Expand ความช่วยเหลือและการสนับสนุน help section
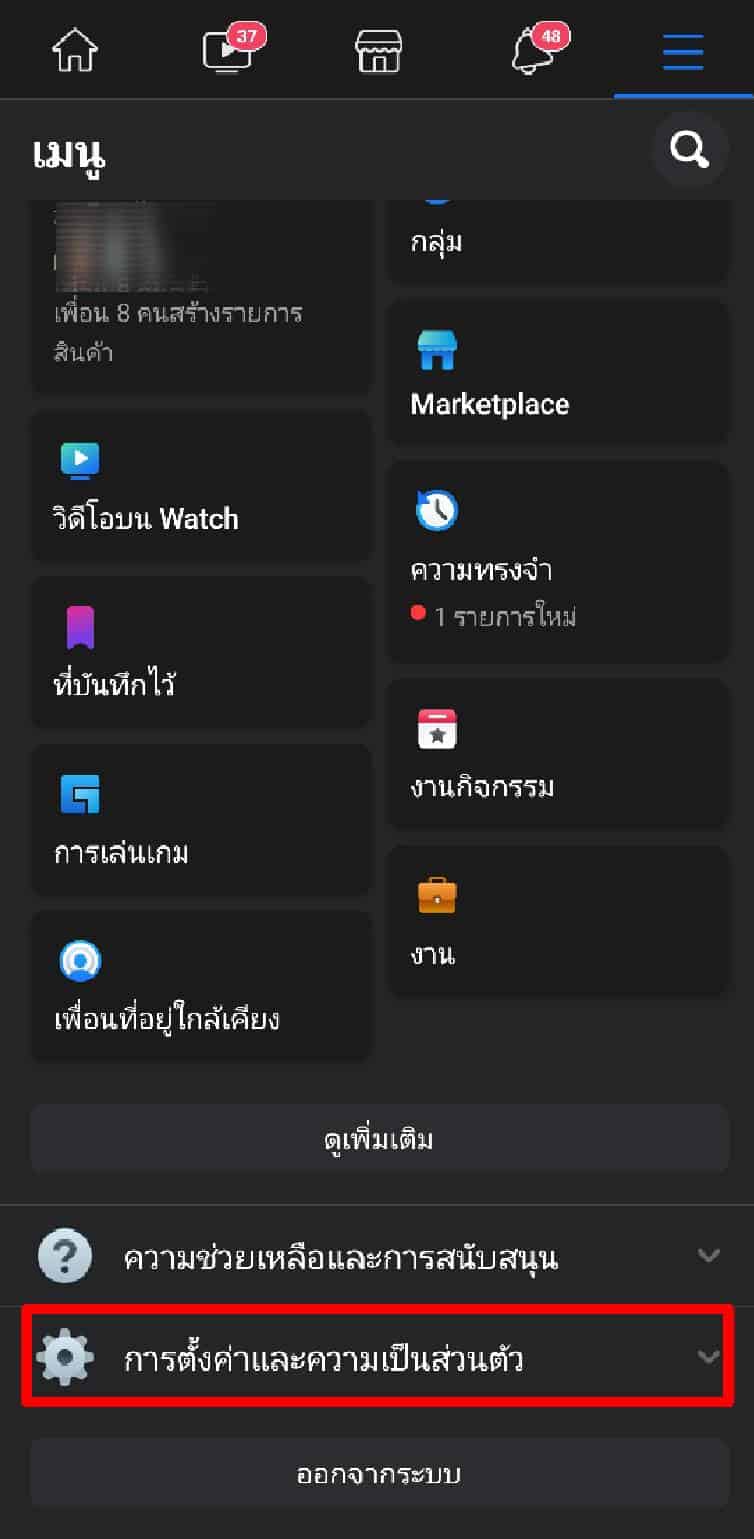754x1539 pixels. [377, 1257]
